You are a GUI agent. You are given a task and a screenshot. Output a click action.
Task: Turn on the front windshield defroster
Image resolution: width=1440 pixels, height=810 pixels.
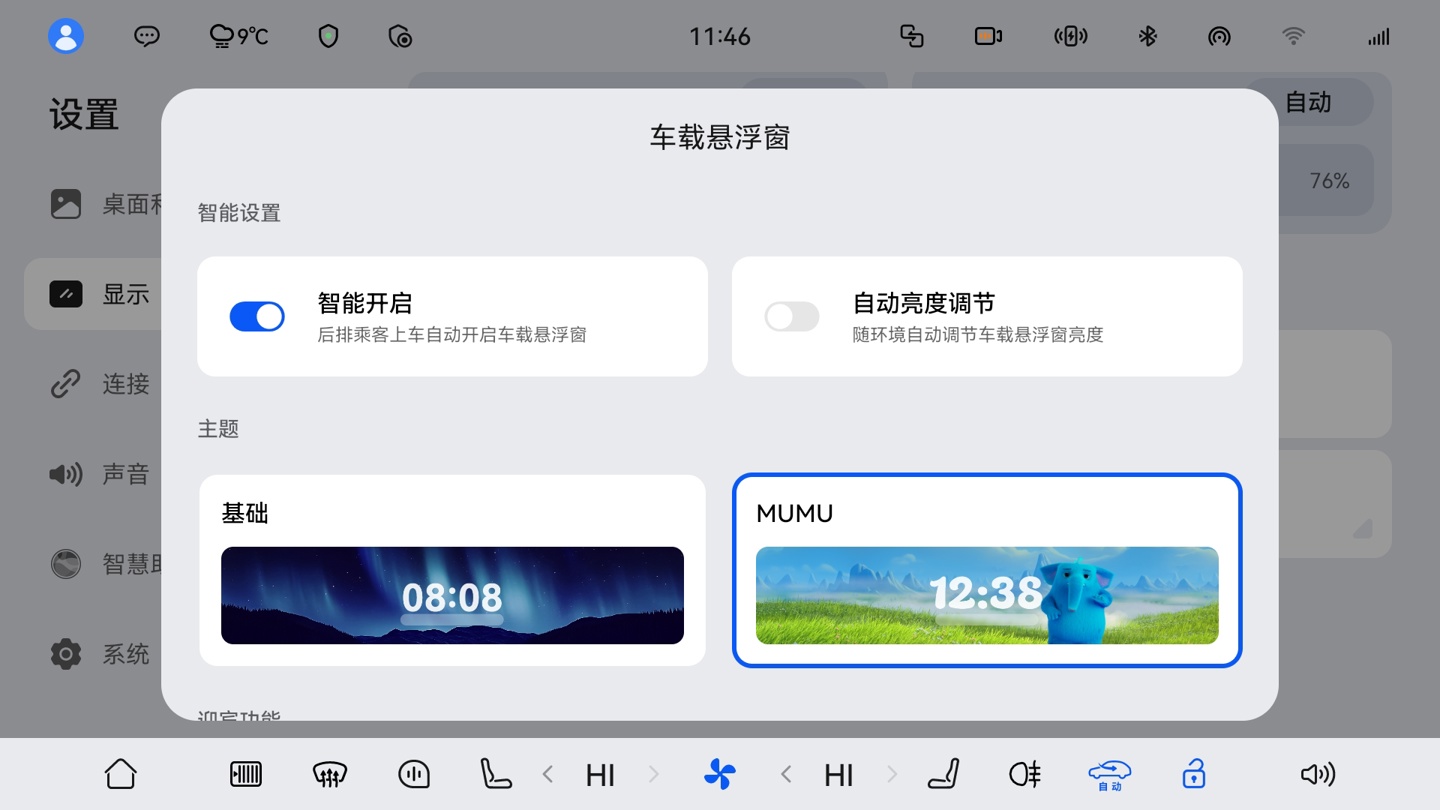click(x=329, y=774)
